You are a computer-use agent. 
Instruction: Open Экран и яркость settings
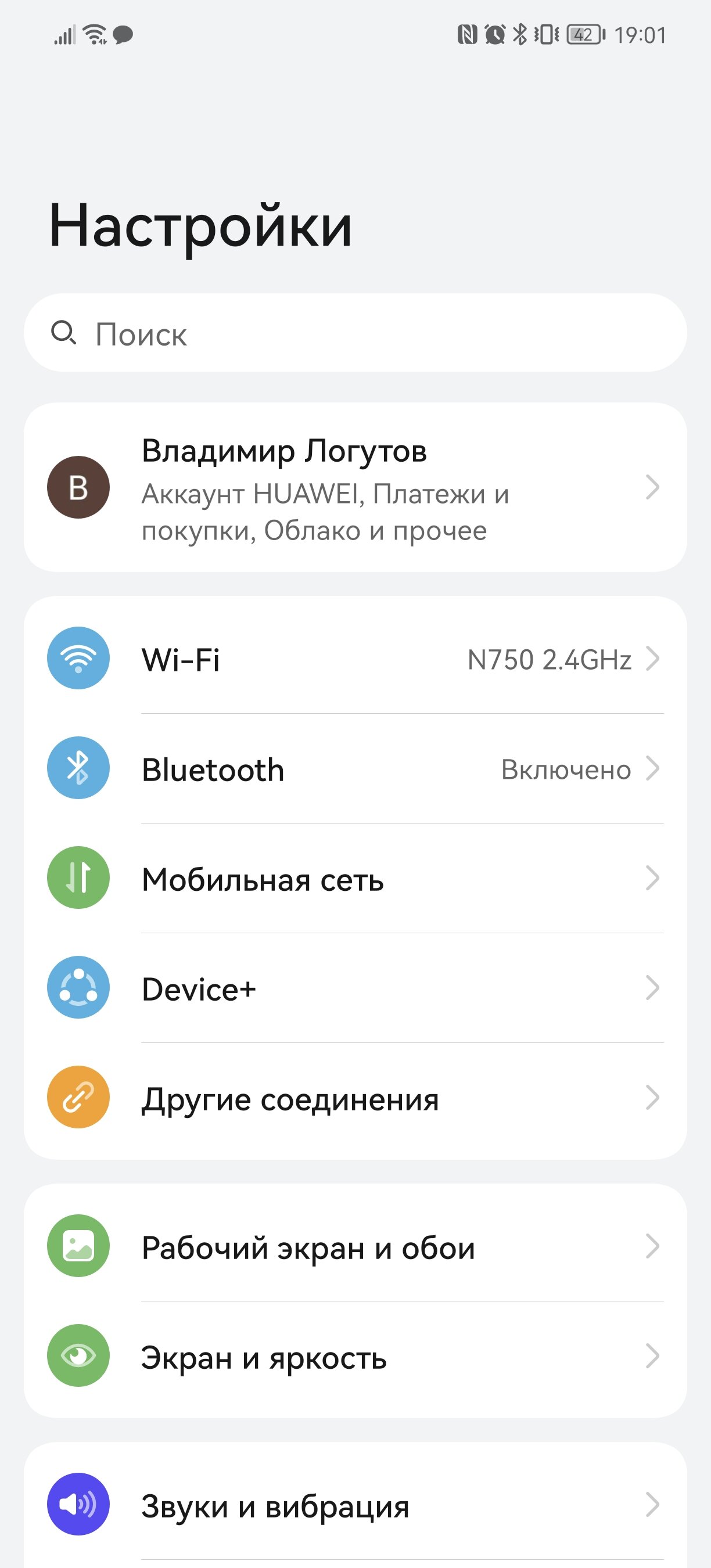(x=355, y=1355)
